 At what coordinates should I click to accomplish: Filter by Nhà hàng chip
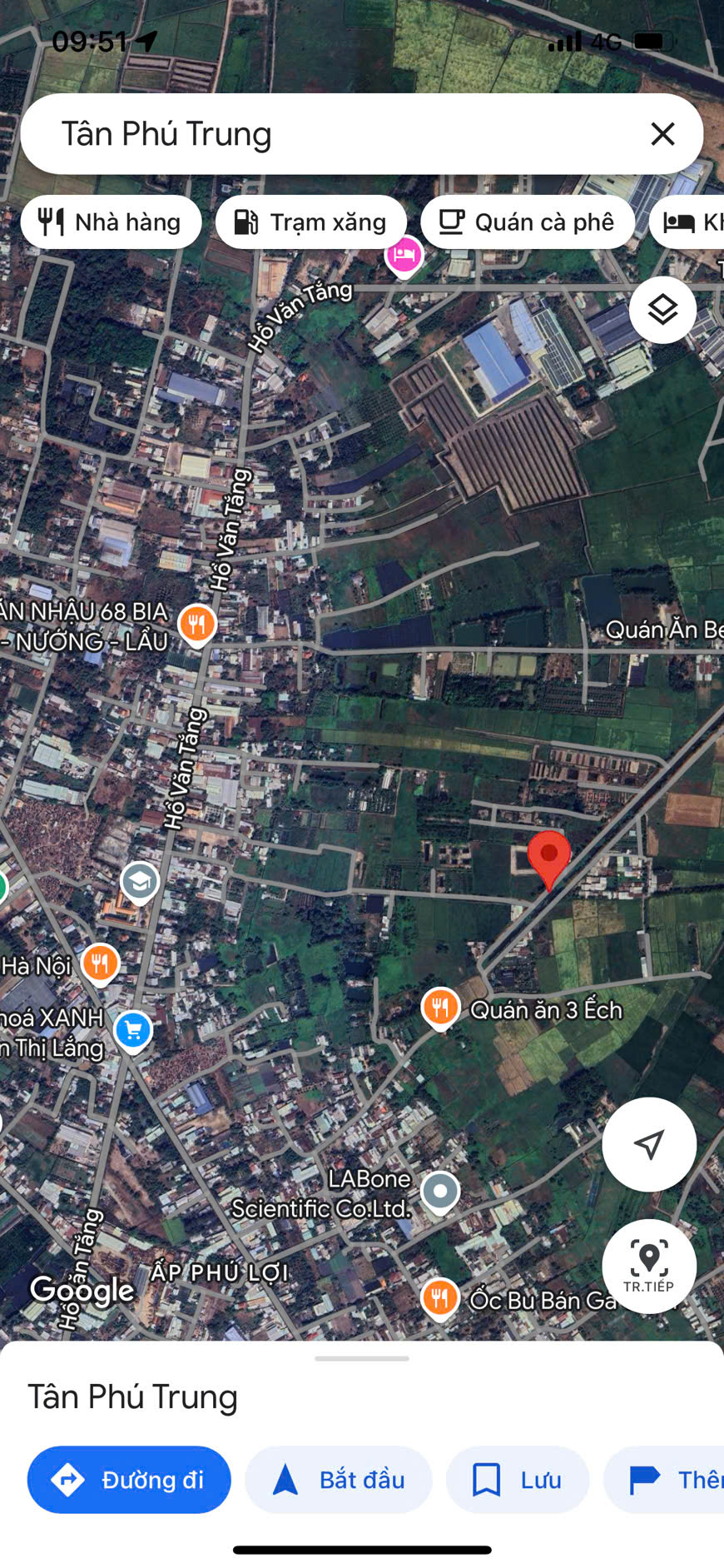(112, 222)
